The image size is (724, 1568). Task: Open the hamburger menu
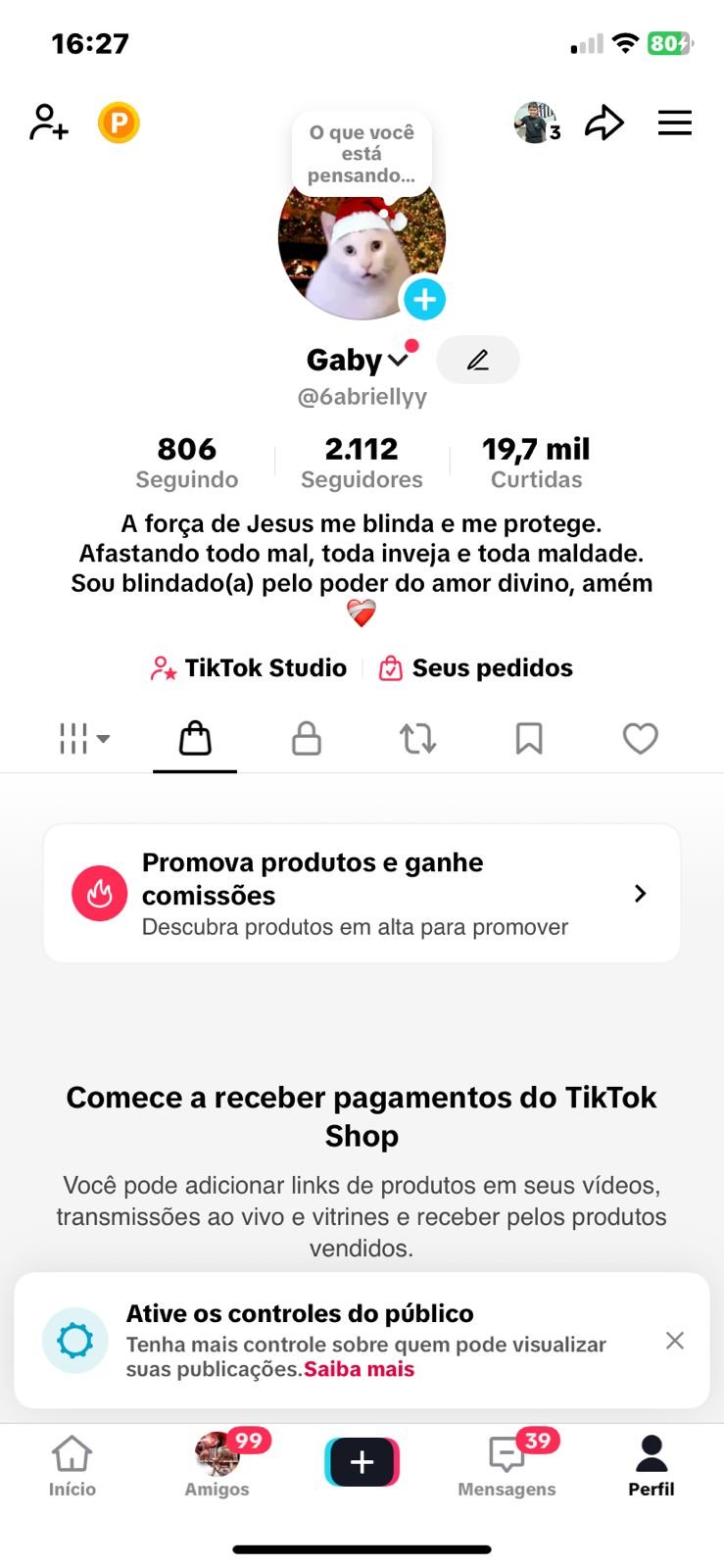coord(674,122)
